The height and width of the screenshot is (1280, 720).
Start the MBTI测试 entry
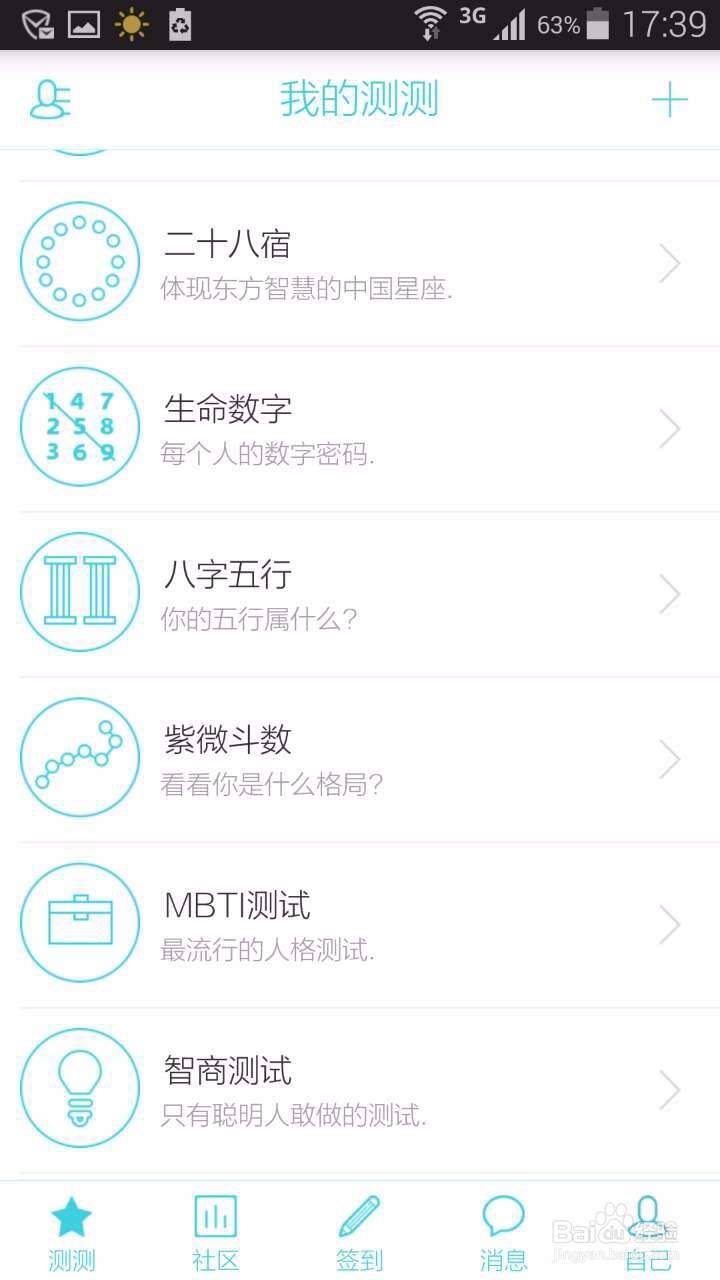[360, 925]
